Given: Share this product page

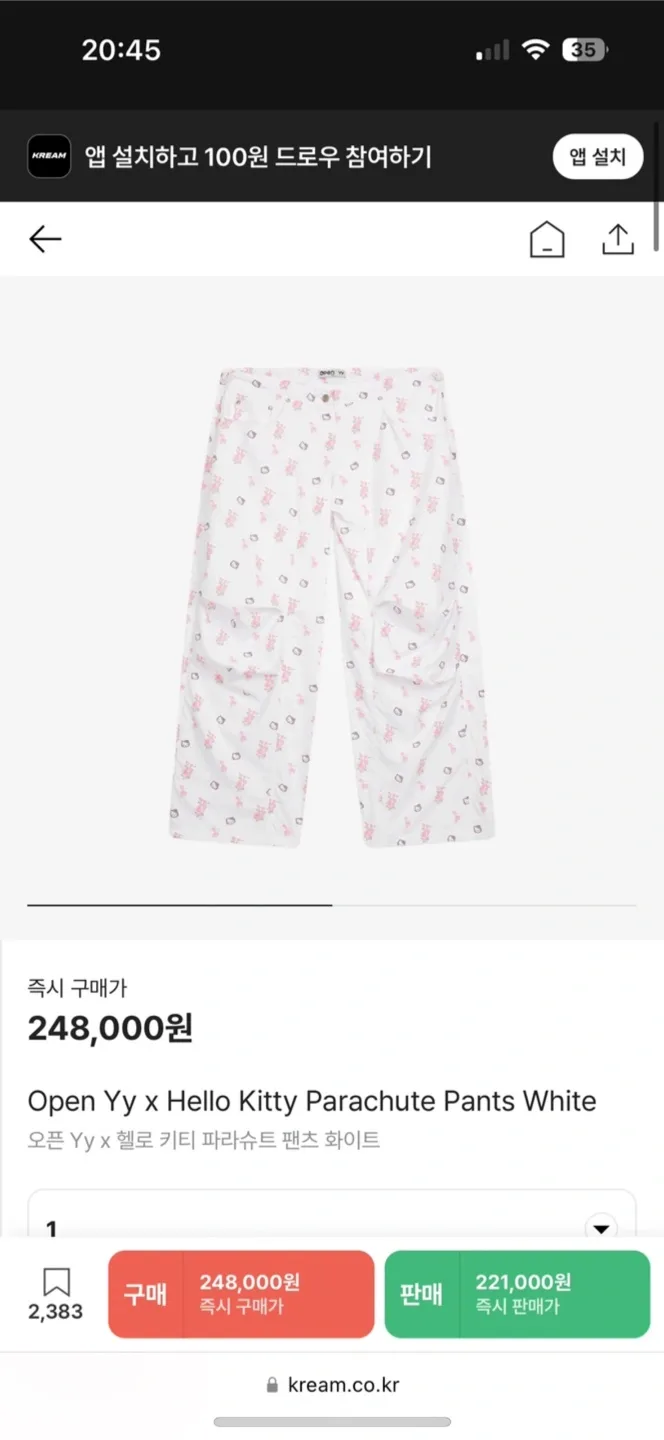Looking at the screenshot, I should 618,240.
